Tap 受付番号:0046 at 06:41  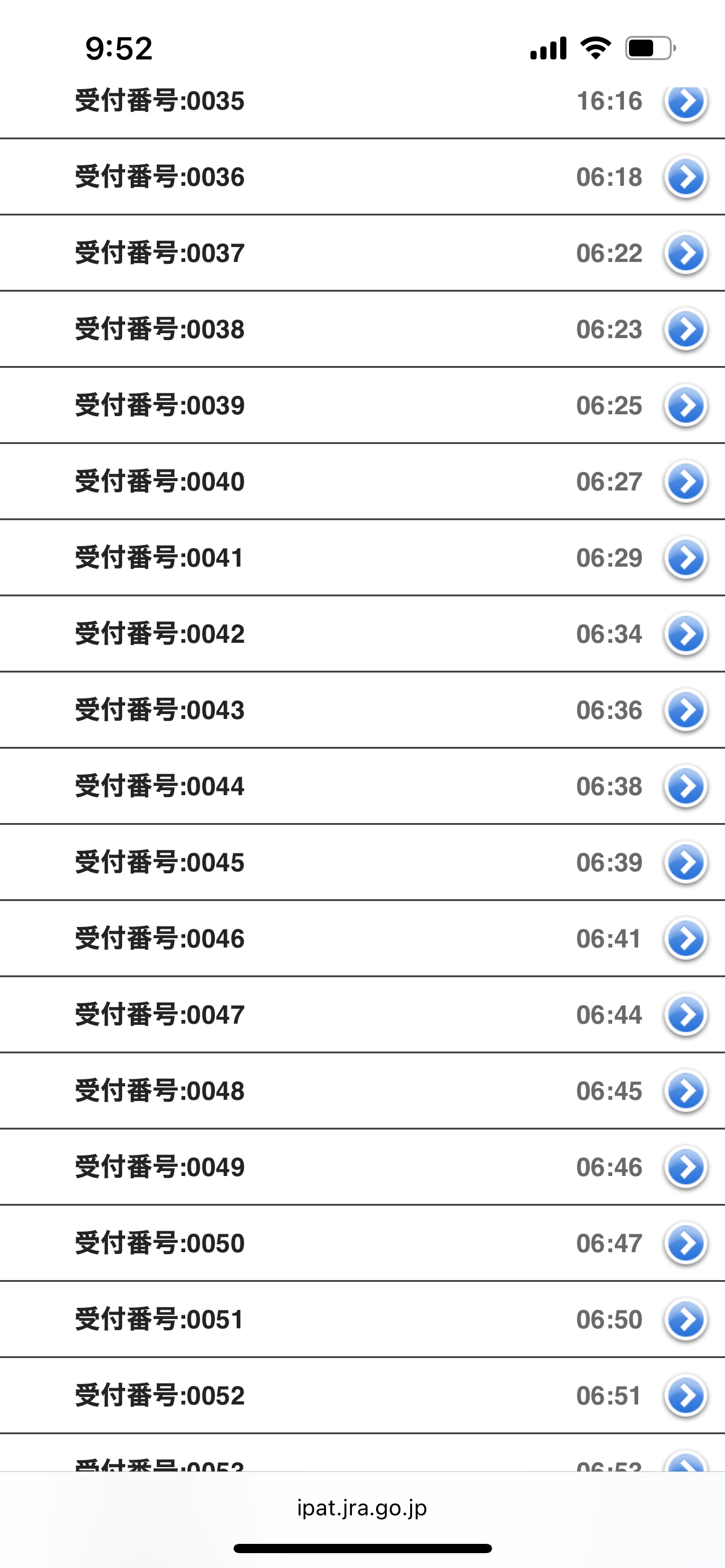pos(362,939)
